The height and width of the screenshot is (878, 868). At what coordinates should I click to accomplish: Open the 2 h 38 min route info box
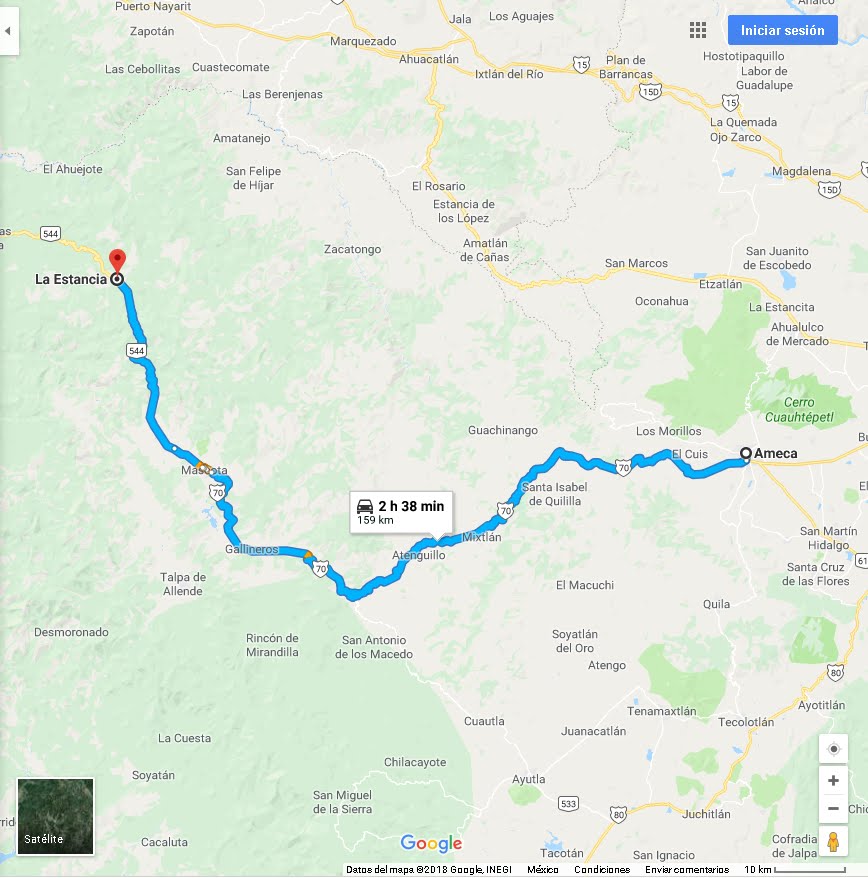[401, 512]
